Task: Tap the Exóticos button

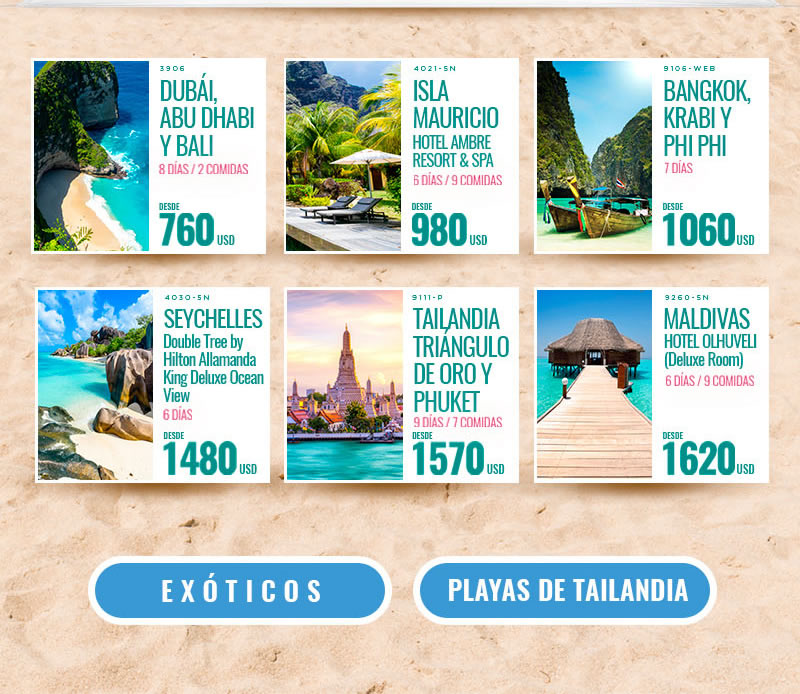Action: coord(240,590)
